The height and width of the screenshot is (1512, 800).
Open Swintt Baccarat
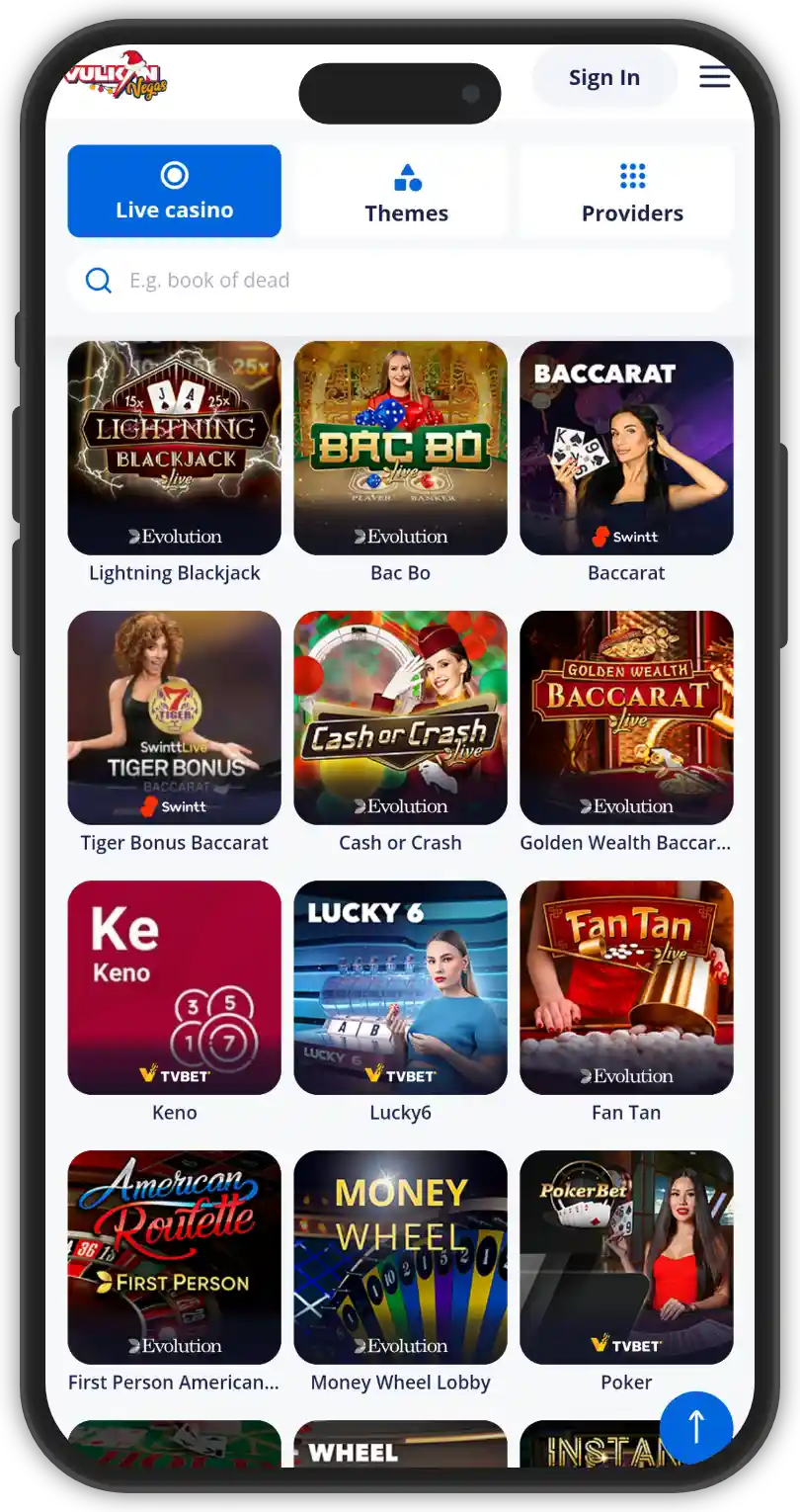tap(626, 448)
